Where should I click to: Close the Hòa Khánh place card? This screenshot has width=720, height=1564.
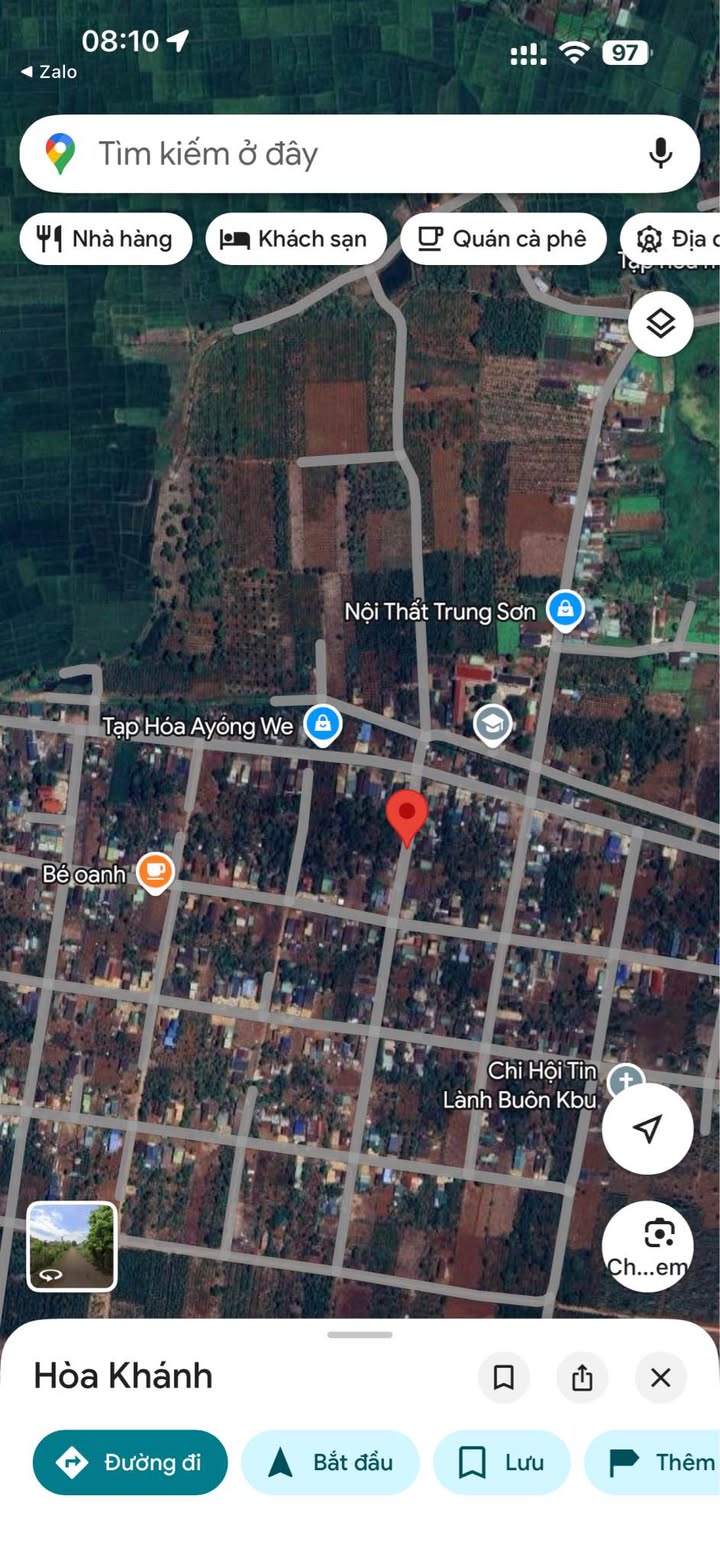click(x=661, y=1378)
